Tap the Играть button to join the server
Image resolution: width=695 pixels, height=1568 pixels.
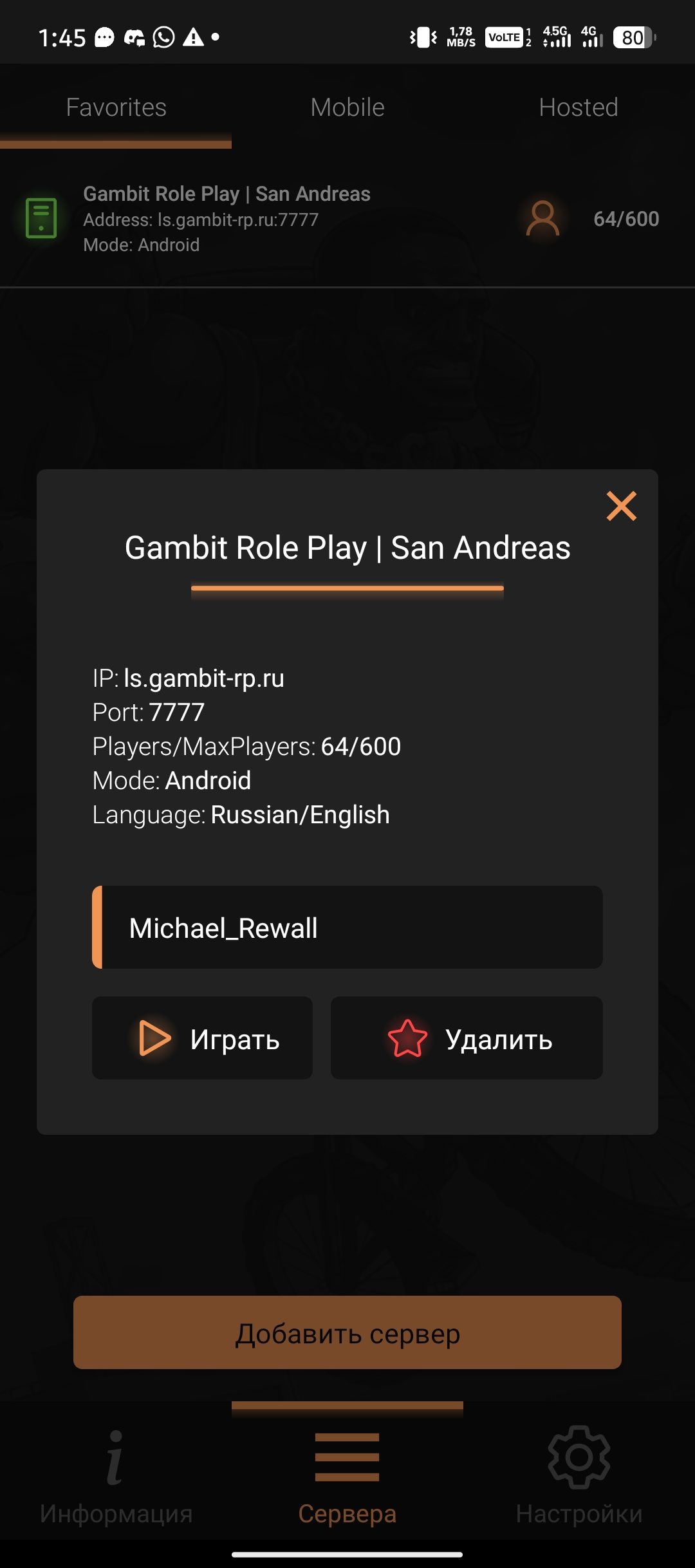(202, 1038)
